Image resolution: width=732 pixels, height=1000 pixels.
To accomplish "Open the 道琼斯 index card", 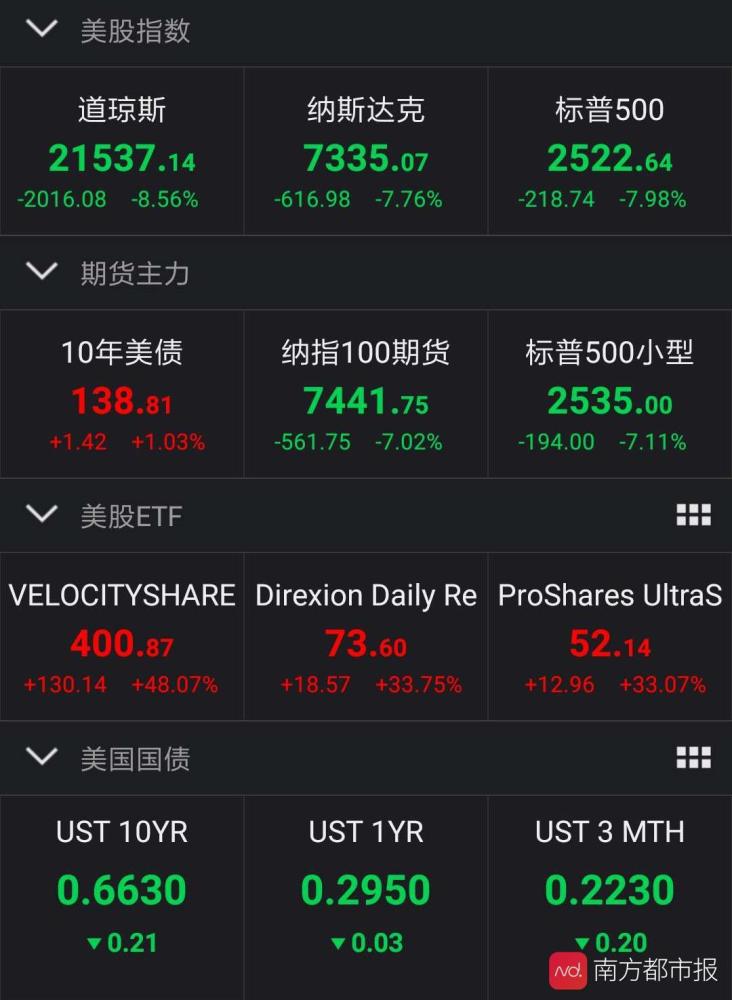I will (122, 152).
